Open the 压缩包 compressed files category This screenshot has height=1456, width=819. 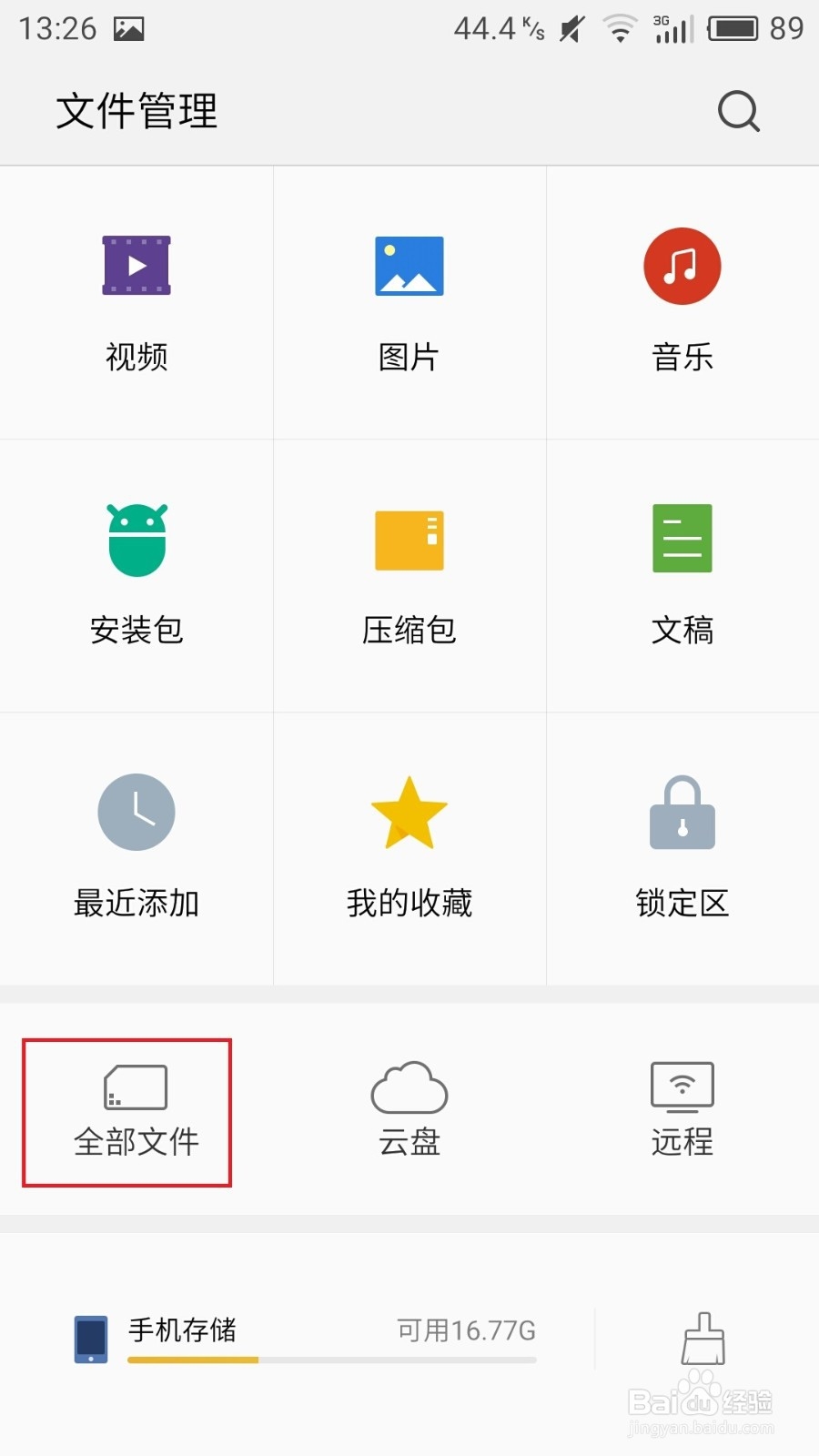(x=409, y=576)
